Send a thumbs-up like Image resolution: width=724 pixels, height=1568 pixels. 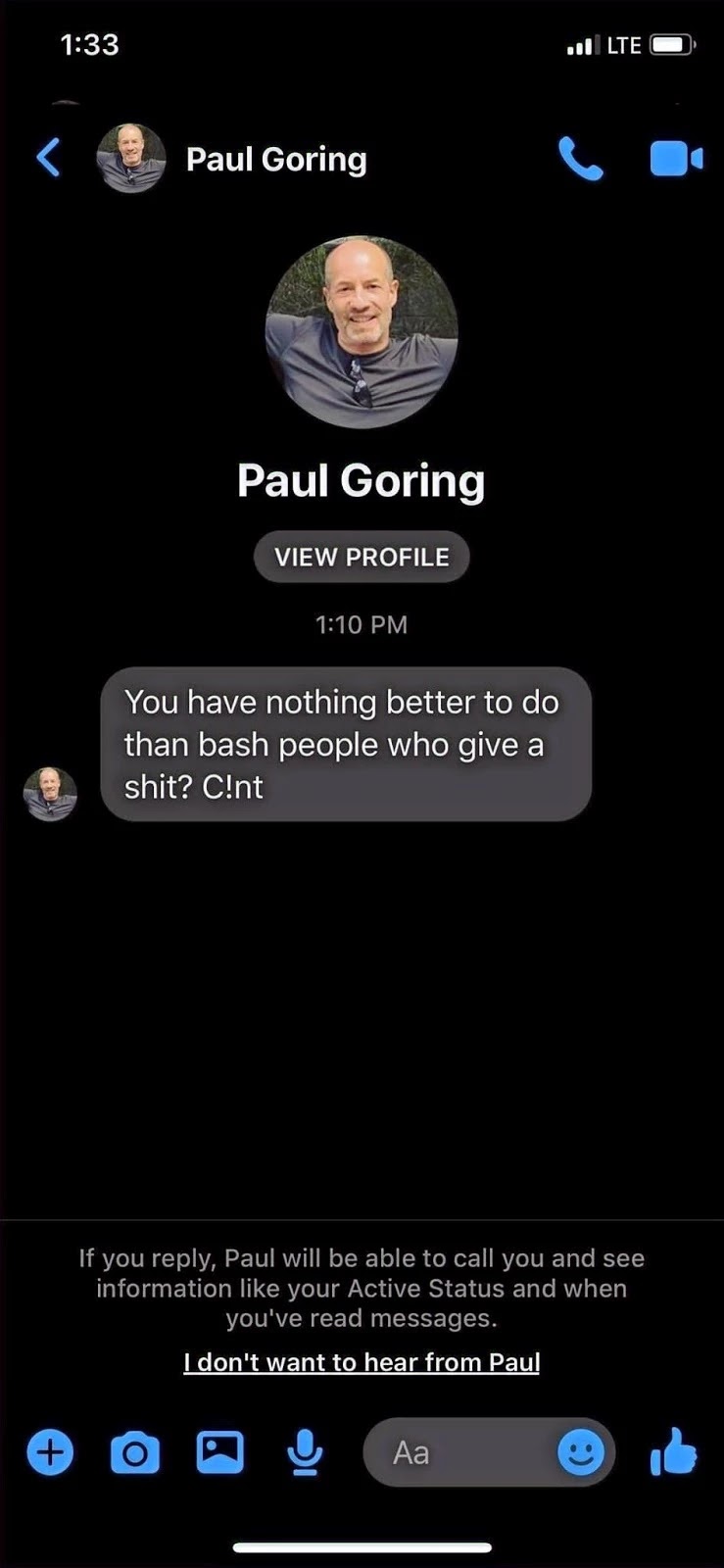673,1451
